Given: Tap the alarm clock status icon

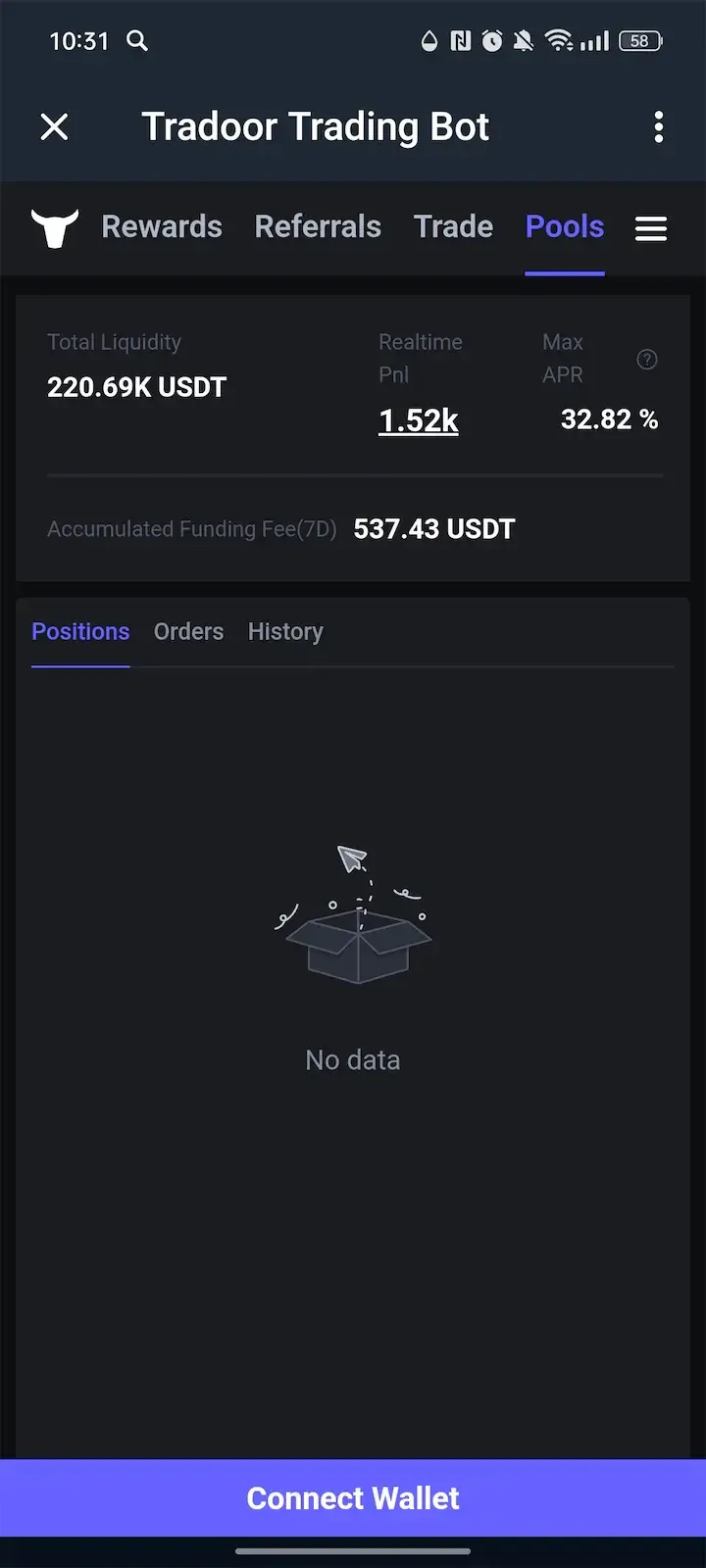Looking at the screenshot, I should [x=492, y=41].
